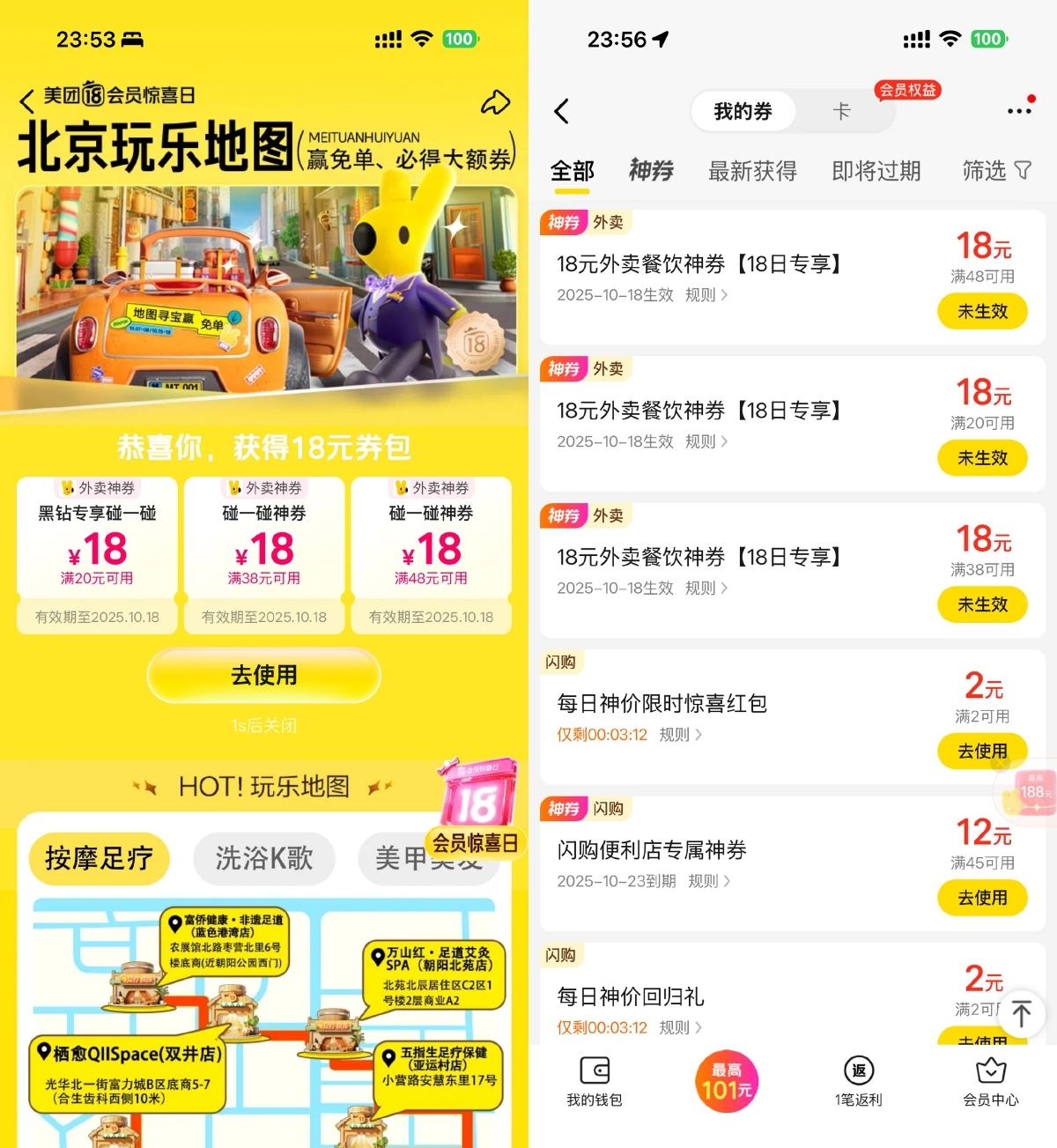Viewport: 1057px width, 1148px height.
Task: Tap the 去使用 button under the 18元券包
Action: pyautogui.click(x=263, y=676)
